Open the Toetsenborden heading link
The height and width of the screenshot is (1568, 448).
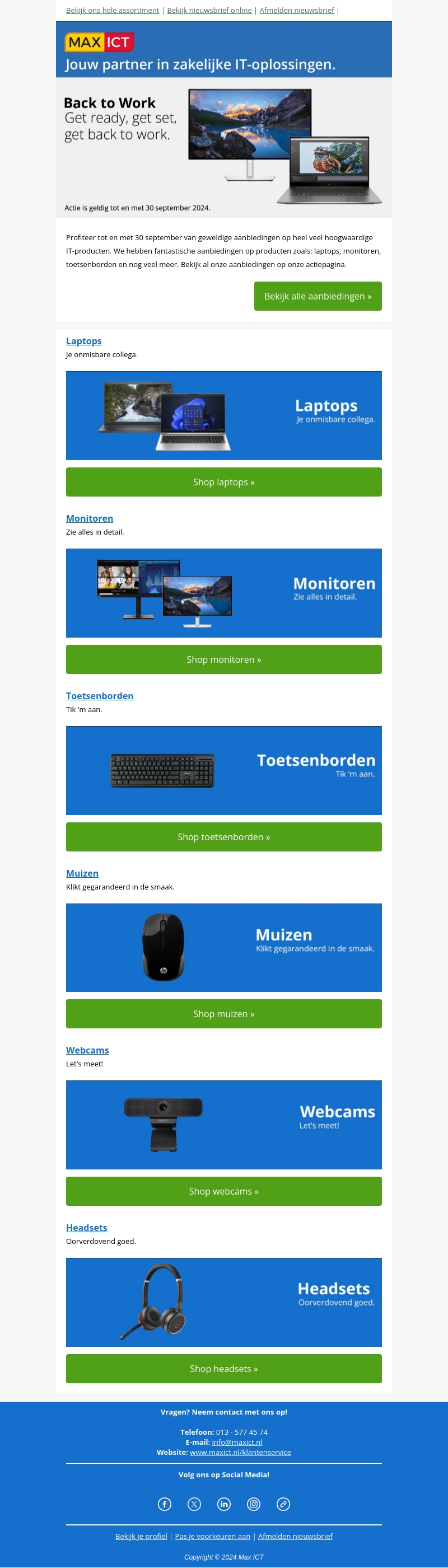pos(99,696)
